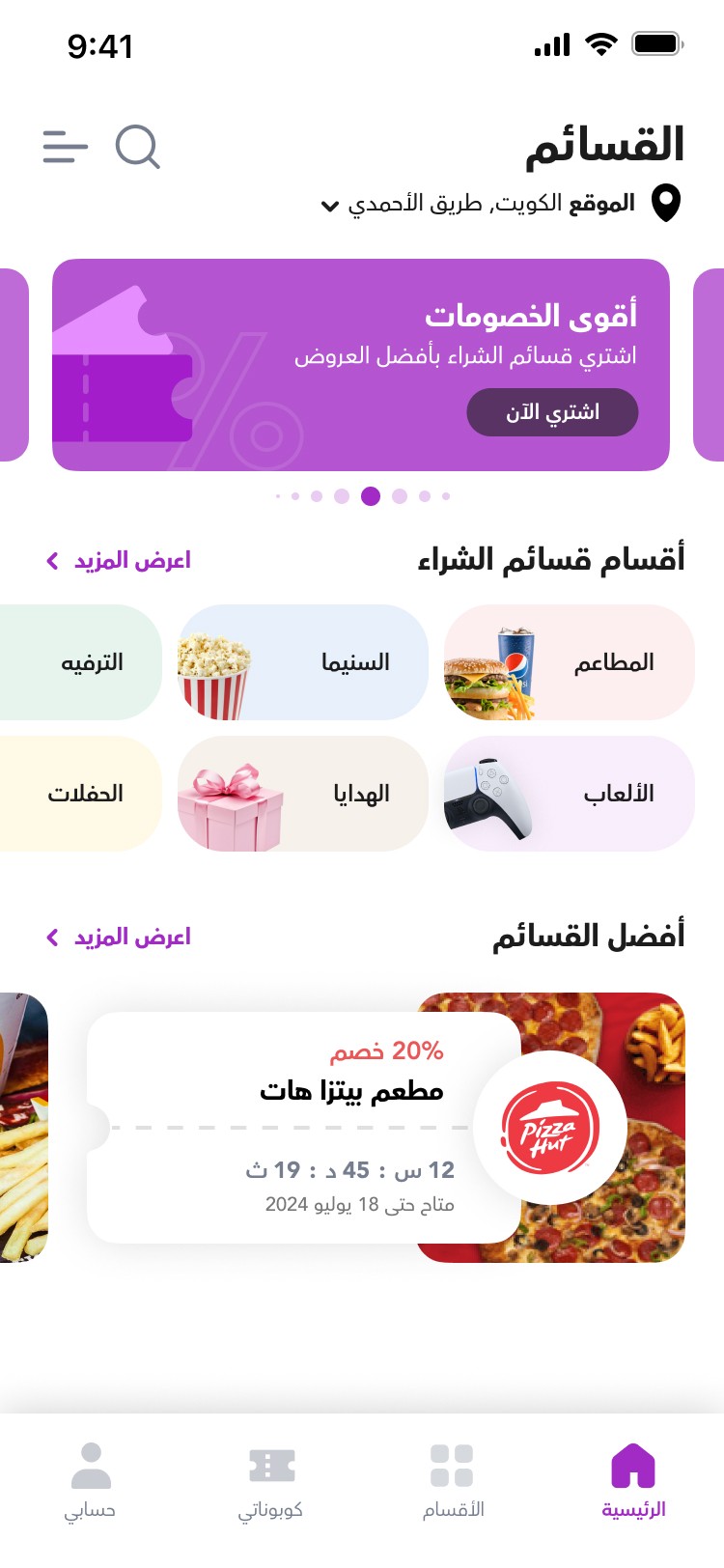This screenshot has height=1568, width=724.
Task: Open the السنيما category
Action: click(302, 662)
